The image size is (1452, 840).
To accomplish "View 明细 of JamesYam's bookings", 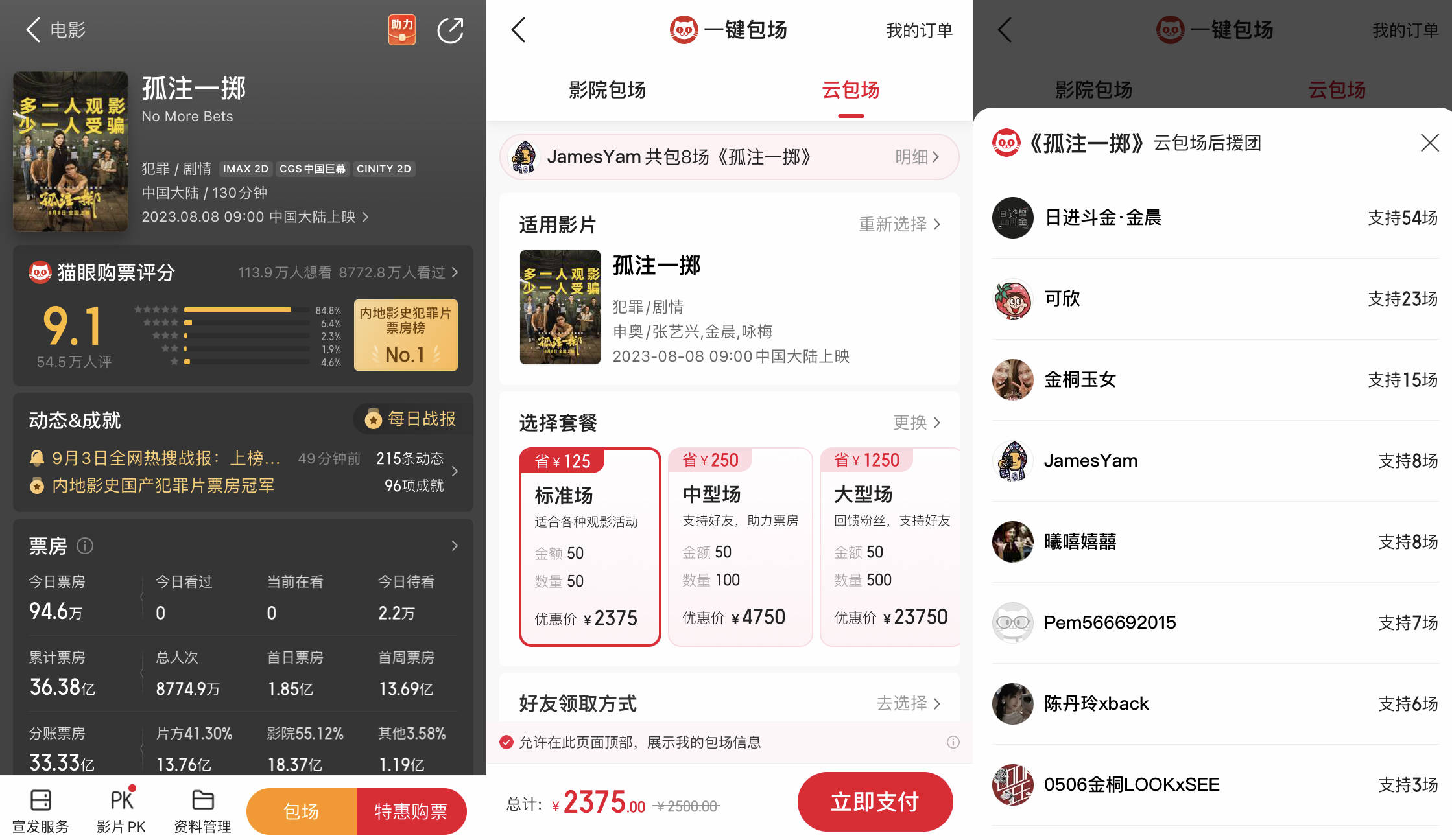I will click(x=916, y=157).
